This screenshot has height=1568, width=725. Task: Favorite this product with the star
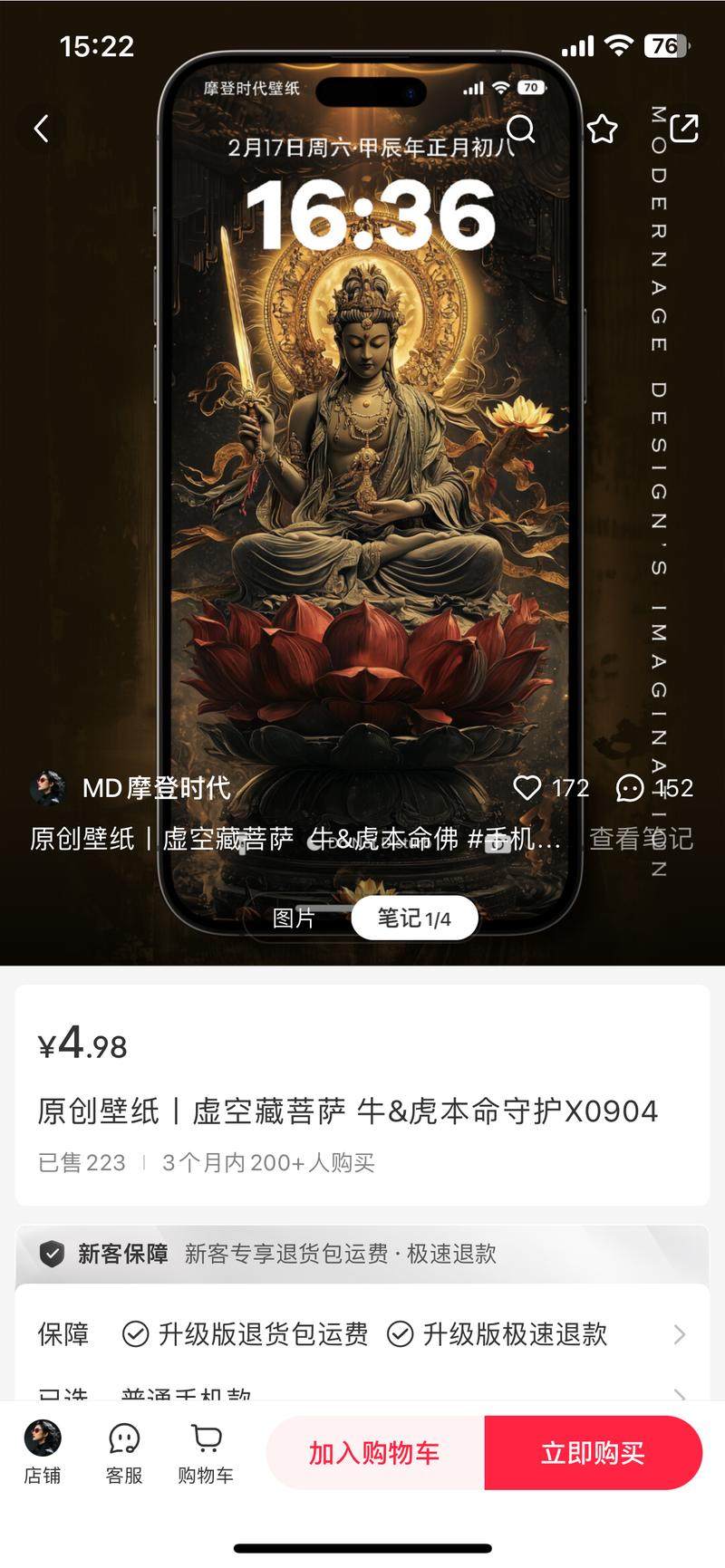pos(602,129)
